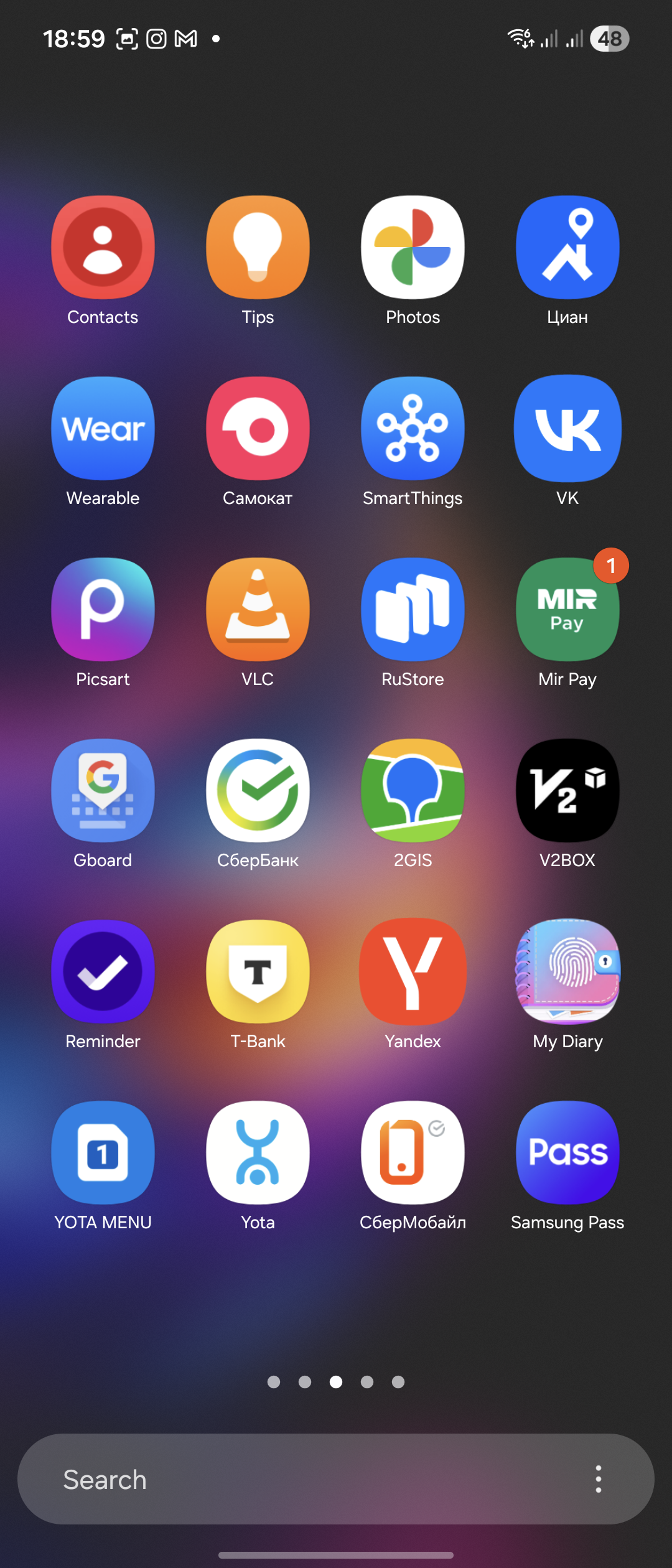Launch 2GIS maps

pyautogui.click(x=413, y=791)
